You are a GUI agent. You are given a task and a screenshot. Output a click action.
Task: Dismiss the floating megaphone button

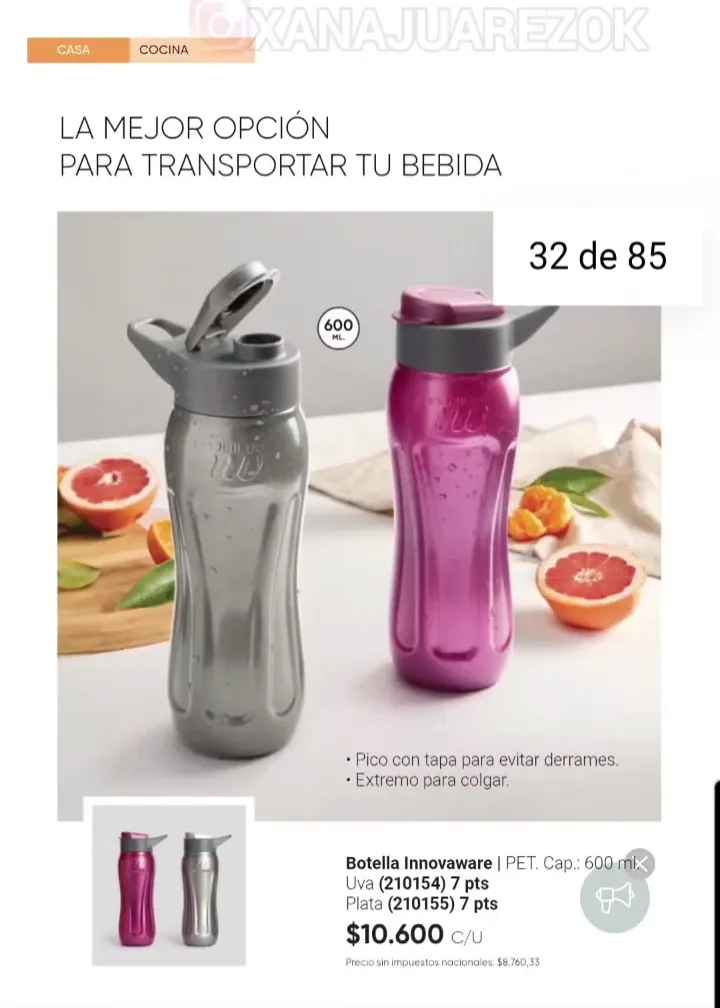(x=641, y=863)
